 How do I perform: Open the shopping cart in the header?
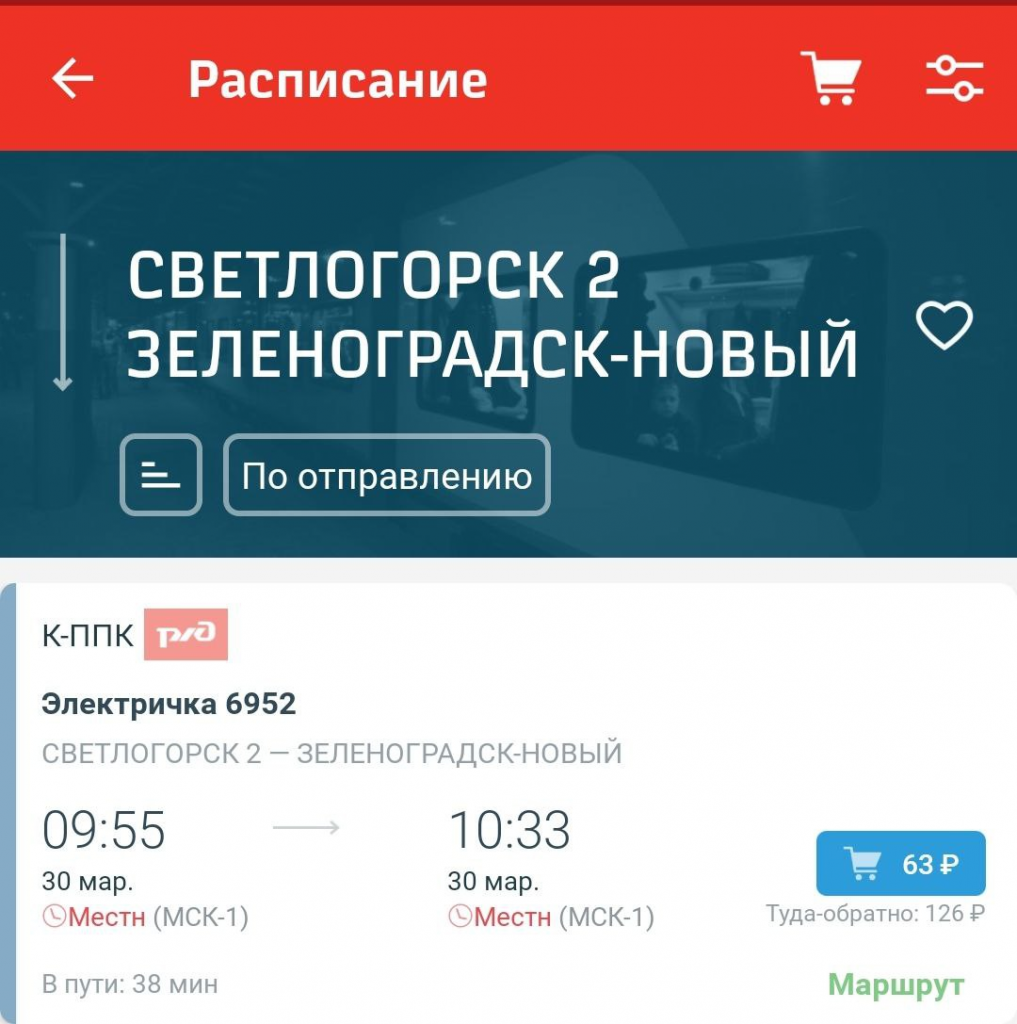coord(831,79)
